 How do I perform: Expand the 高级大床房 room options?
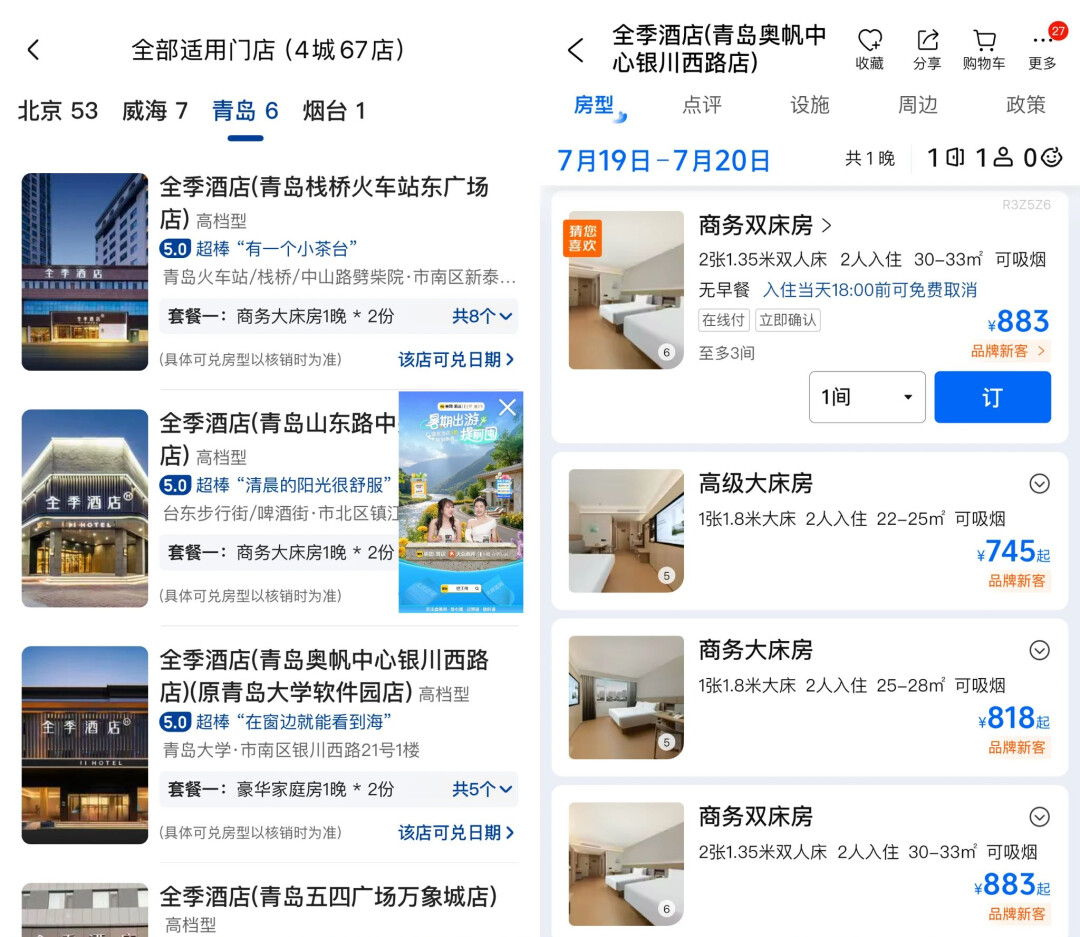[x=1039, y=484]
